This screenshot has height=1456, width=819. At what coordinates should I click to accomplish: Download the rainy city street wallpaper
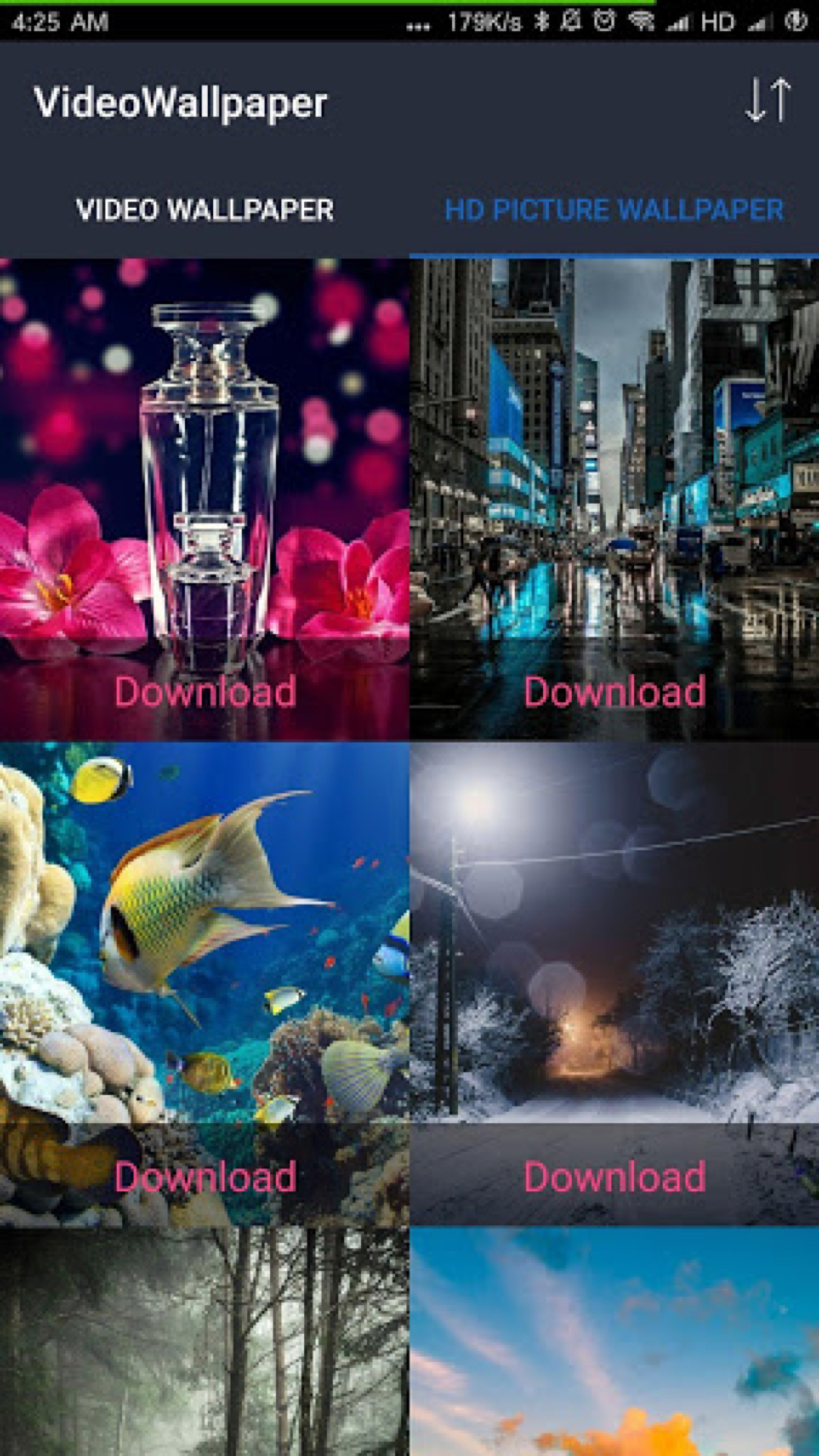(614, 692)
